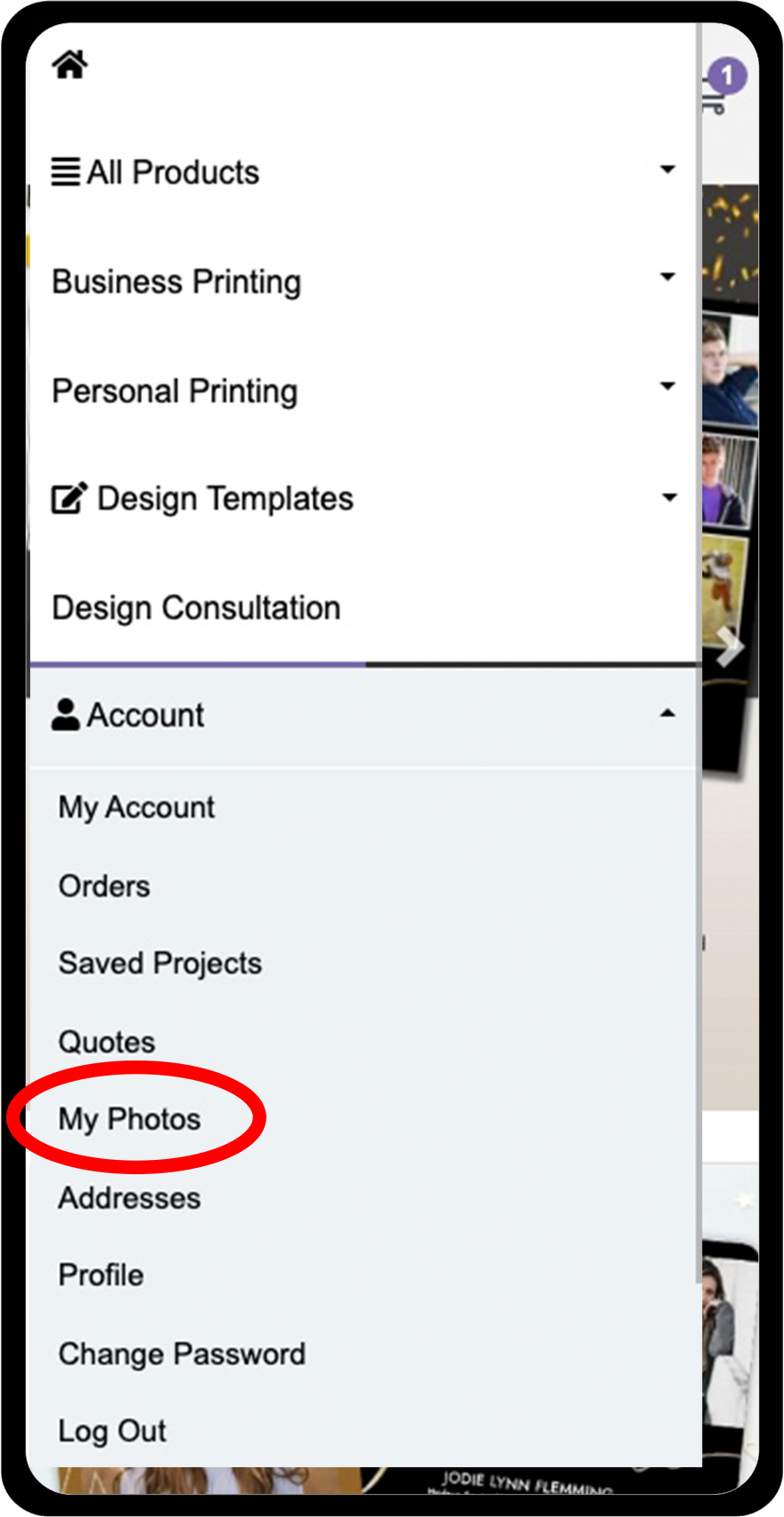Select Change Password
This screenshot has width=784, height=1517.
pos(182,1354)
